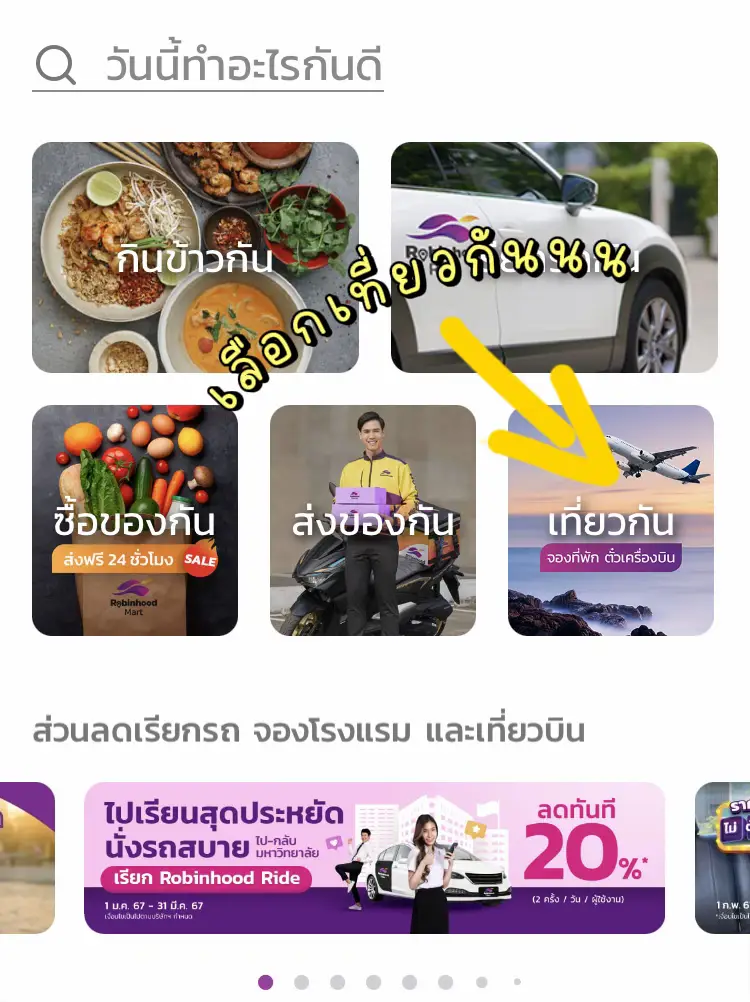Open the ส่งของกัน parcel delivery tile

(372, 520)
